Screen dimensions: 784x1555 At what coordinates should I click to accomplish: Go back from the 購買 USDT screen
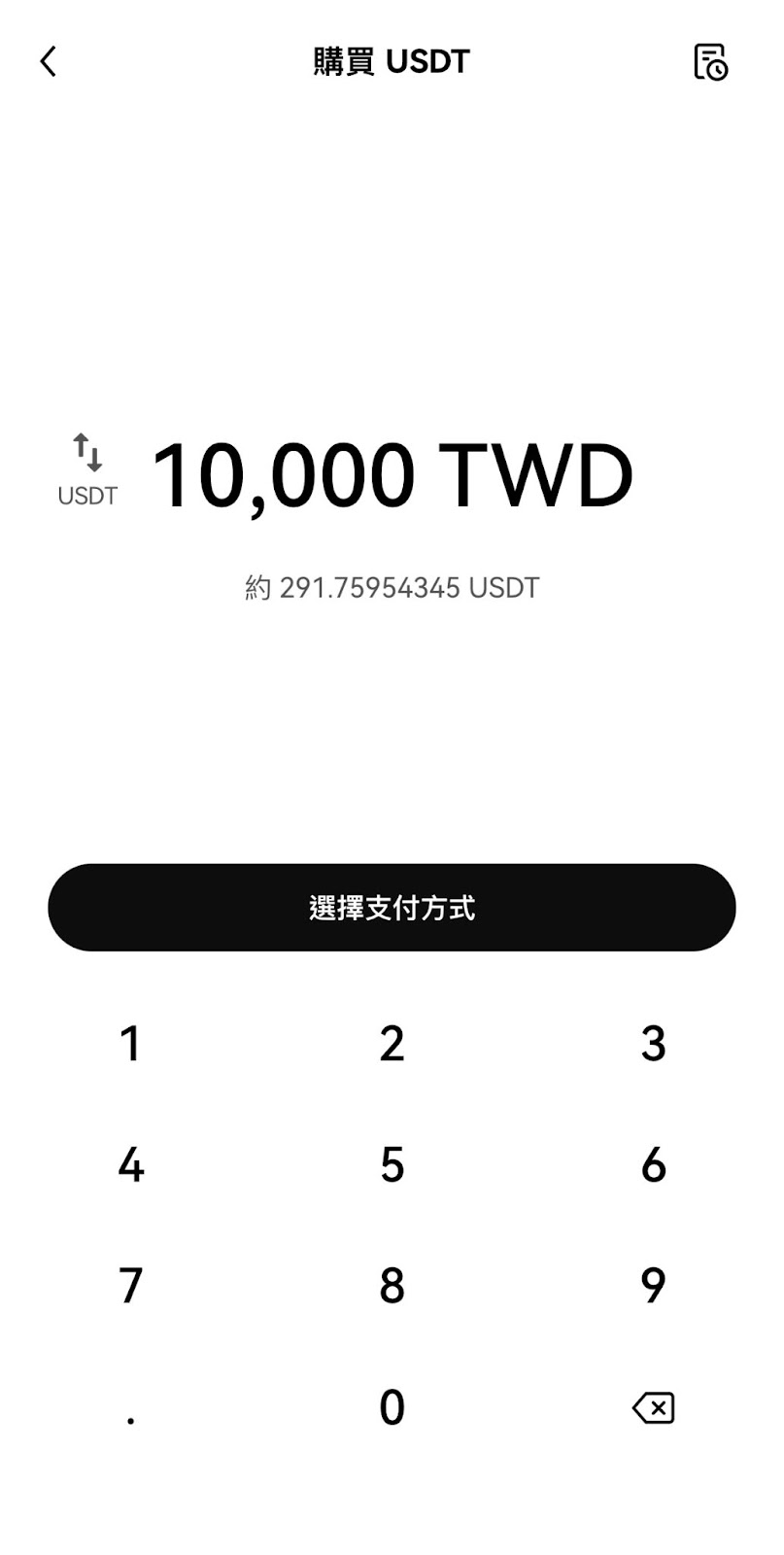49,61
